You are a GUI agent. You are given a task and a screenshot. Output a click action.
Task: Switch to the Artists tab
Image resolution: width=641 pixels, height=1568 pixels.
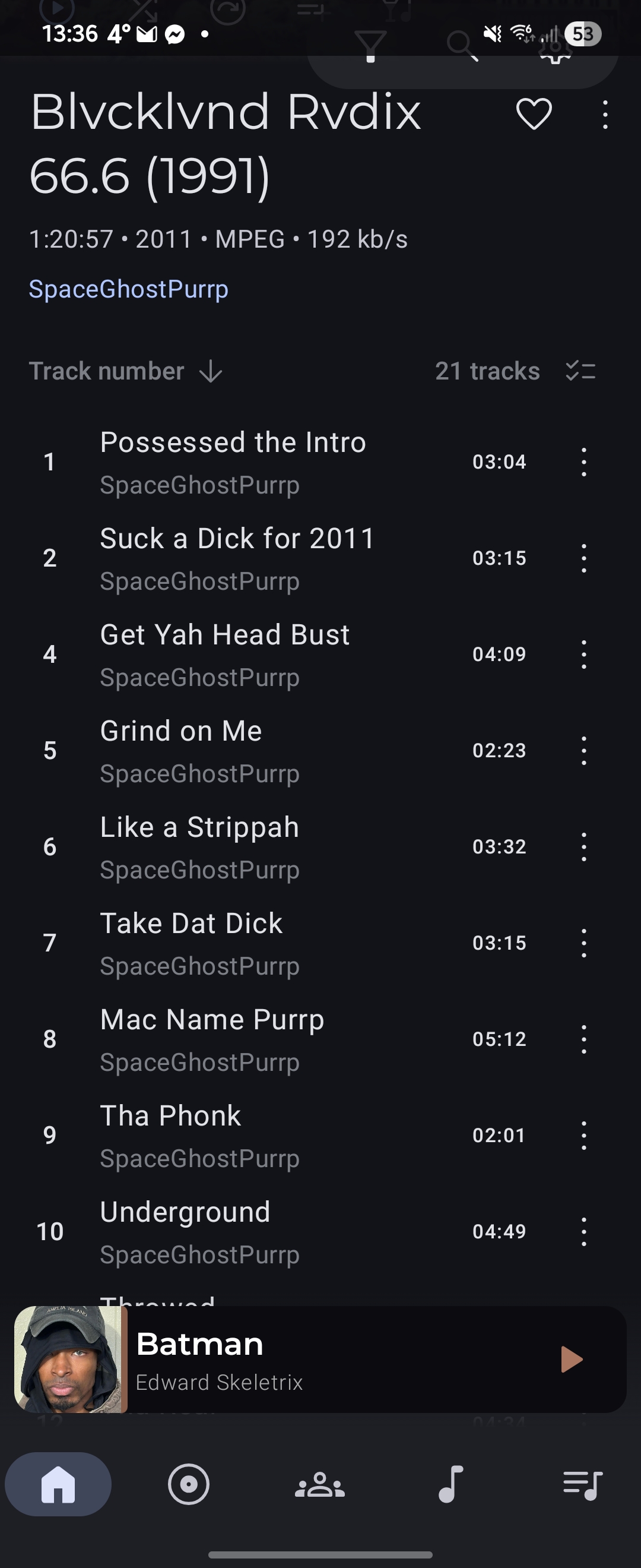click(x=320, y=1485)
